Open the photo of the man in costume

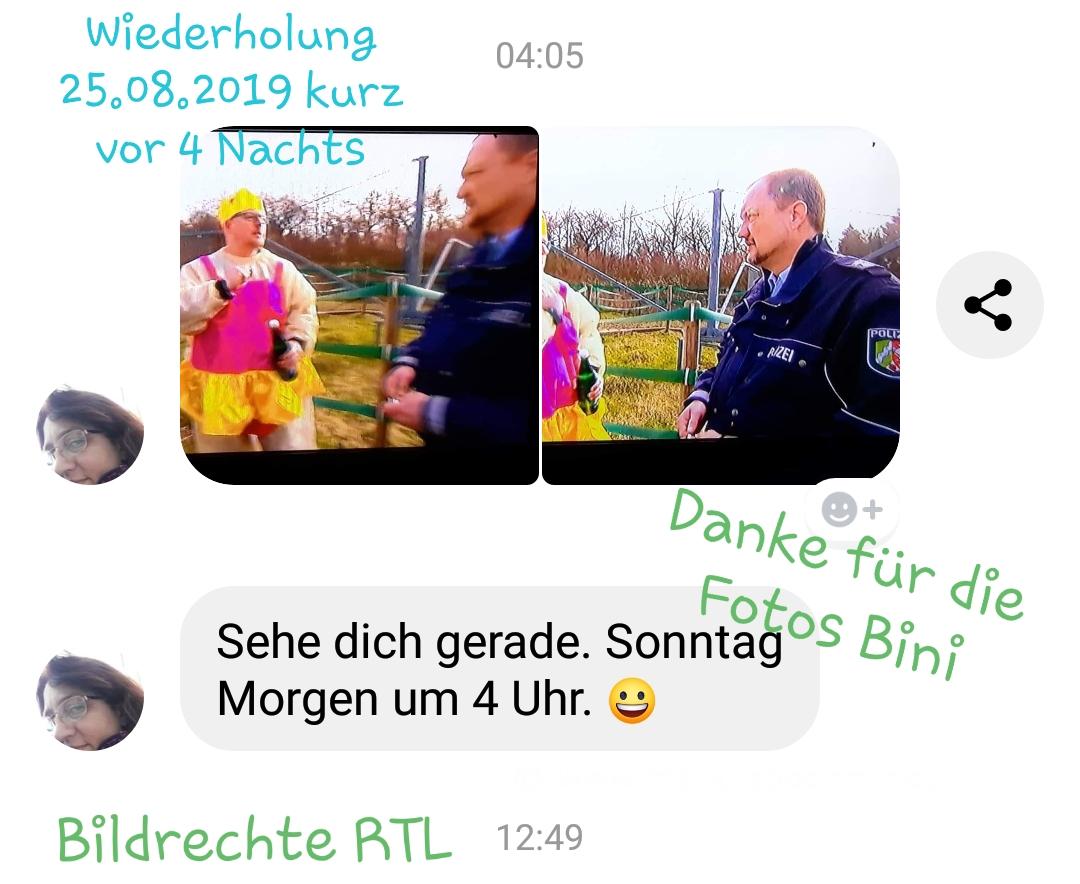tap(359, 305)
